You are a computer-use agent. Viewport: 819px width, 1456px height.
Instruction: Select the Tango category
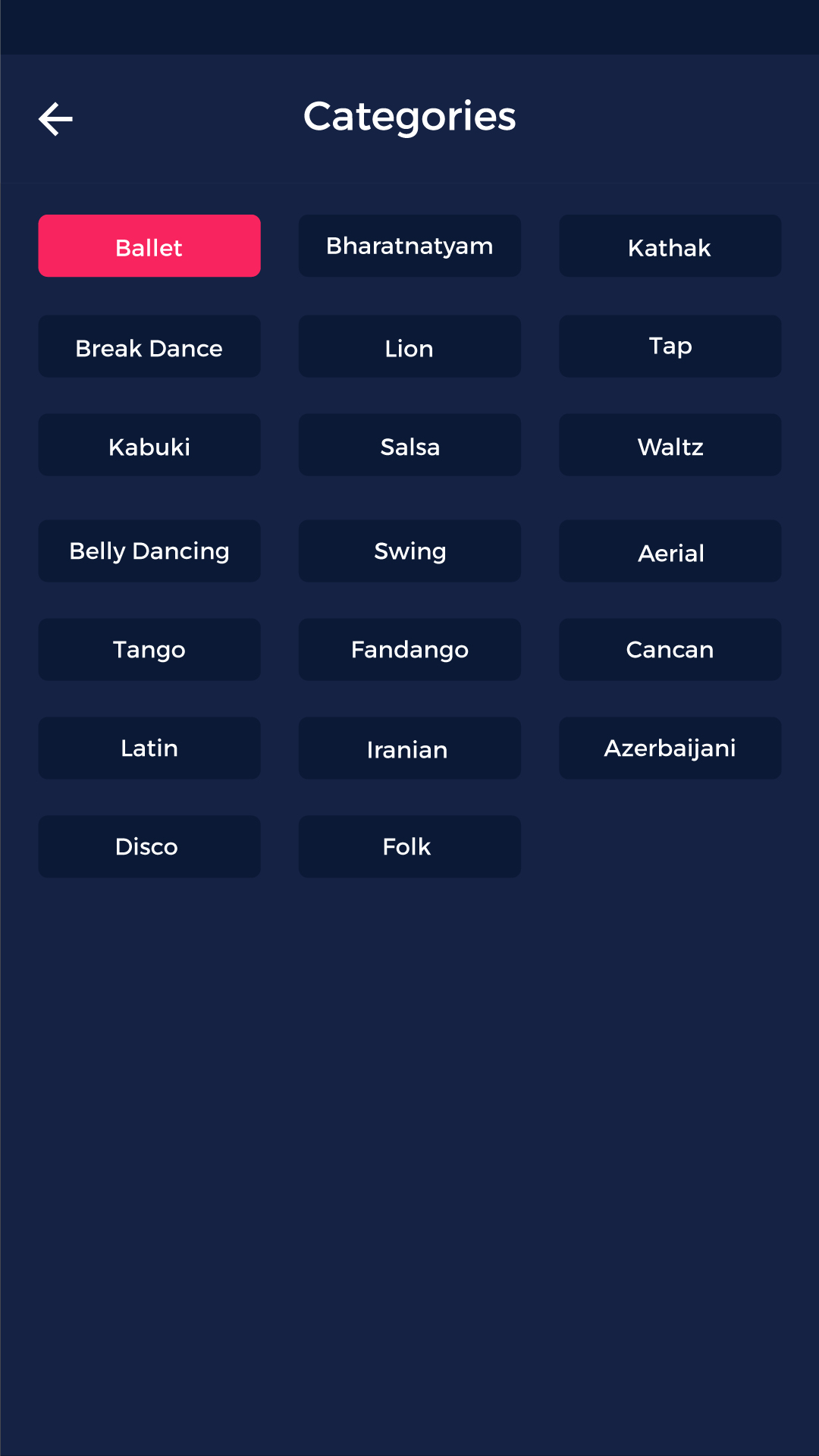pyautogui.click(x=149, y=650)
